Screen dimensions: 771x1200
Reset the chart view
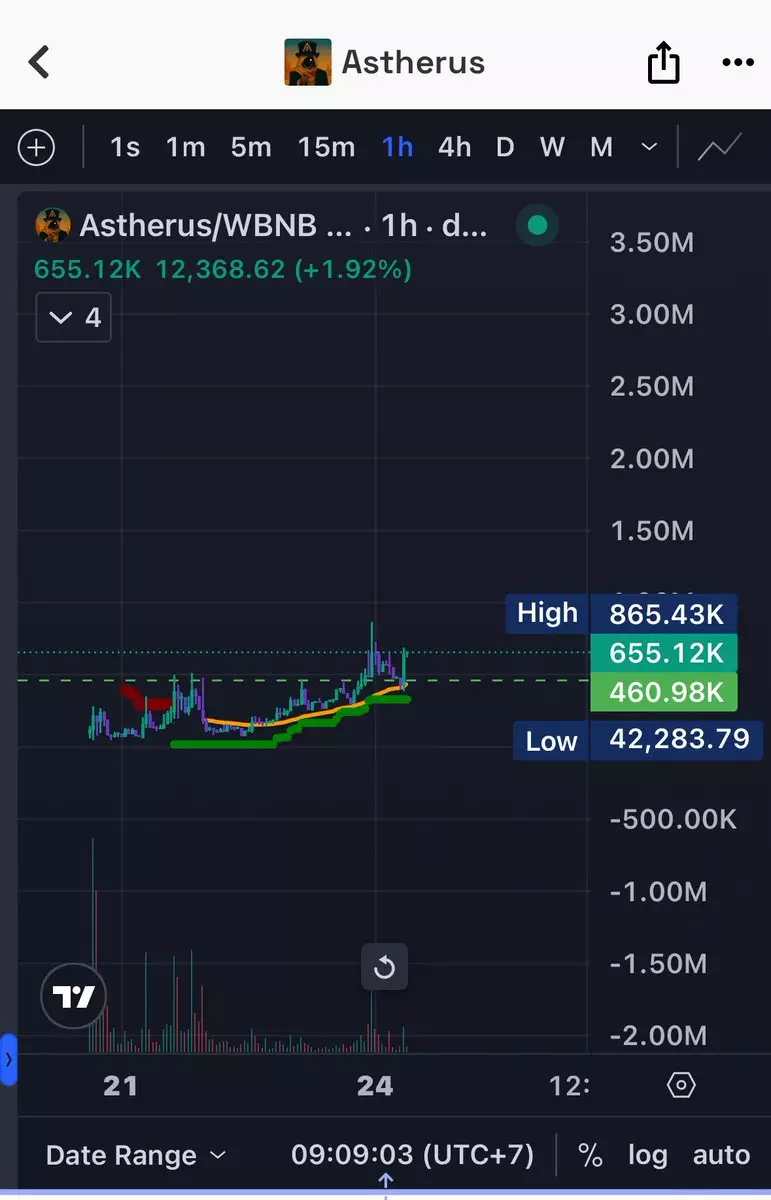point(384,967)
